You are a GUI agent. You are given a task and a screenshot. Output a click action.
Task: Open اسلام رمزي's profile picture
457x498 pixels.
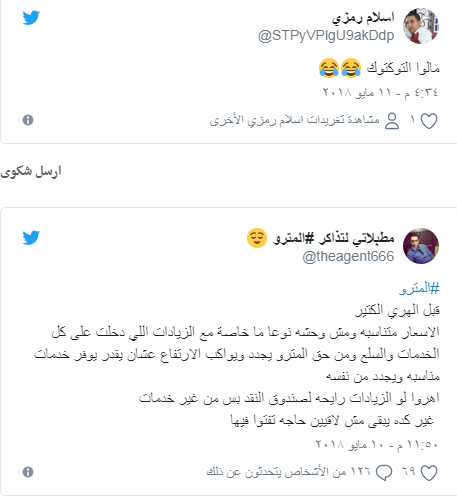(421, 26)
